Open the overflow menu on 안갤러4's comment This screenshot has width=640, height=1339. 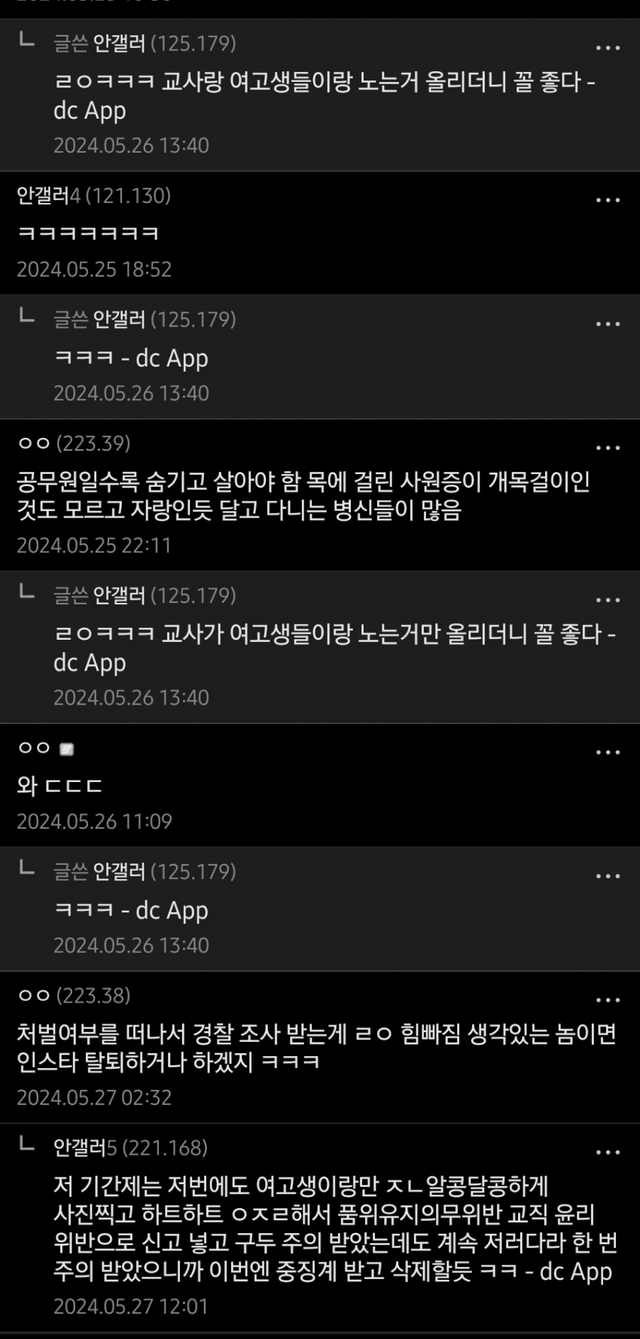(607, 200)
